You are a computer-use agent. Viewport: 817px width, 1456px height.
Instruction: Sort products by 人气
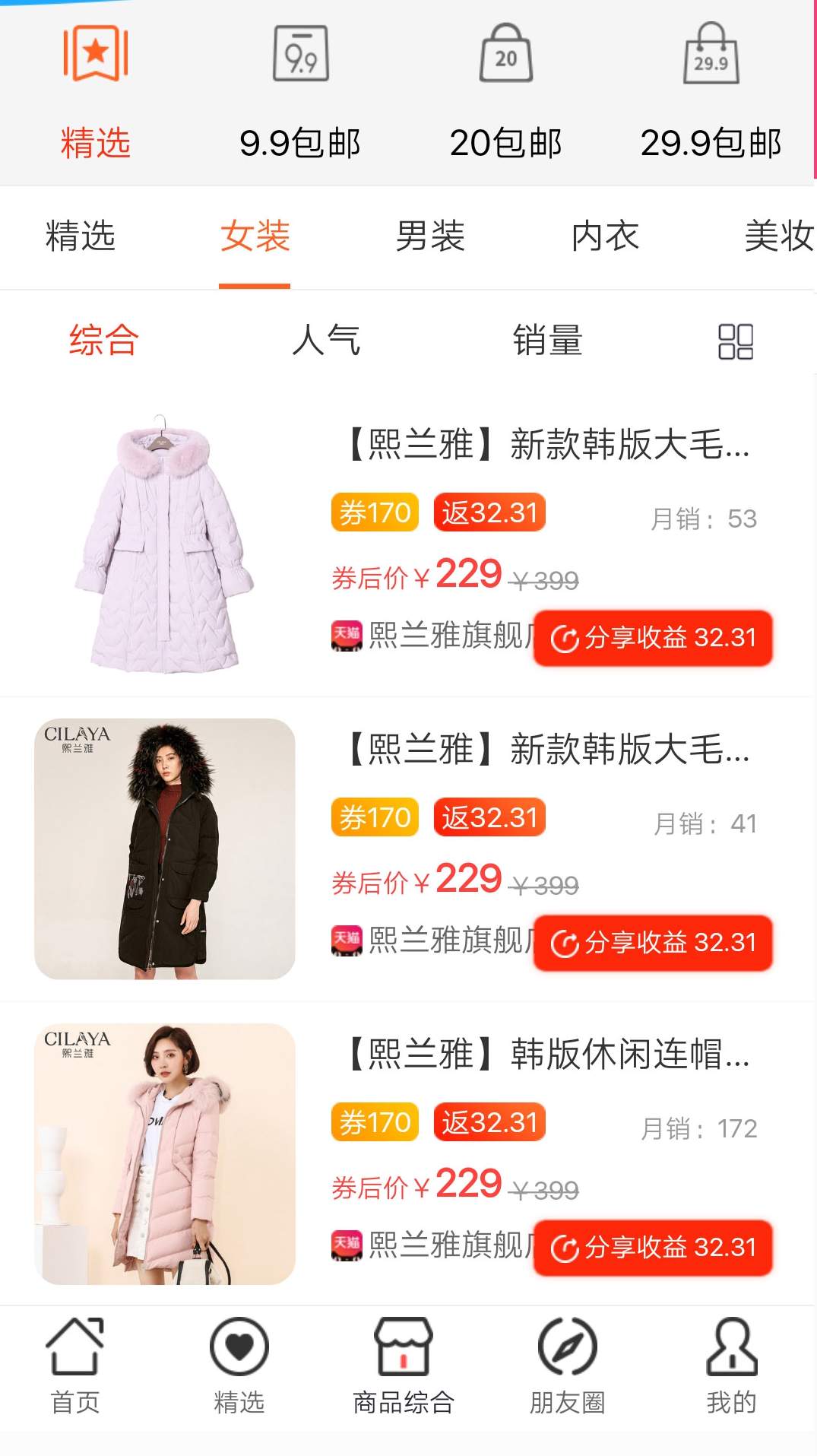click(326, 340)
